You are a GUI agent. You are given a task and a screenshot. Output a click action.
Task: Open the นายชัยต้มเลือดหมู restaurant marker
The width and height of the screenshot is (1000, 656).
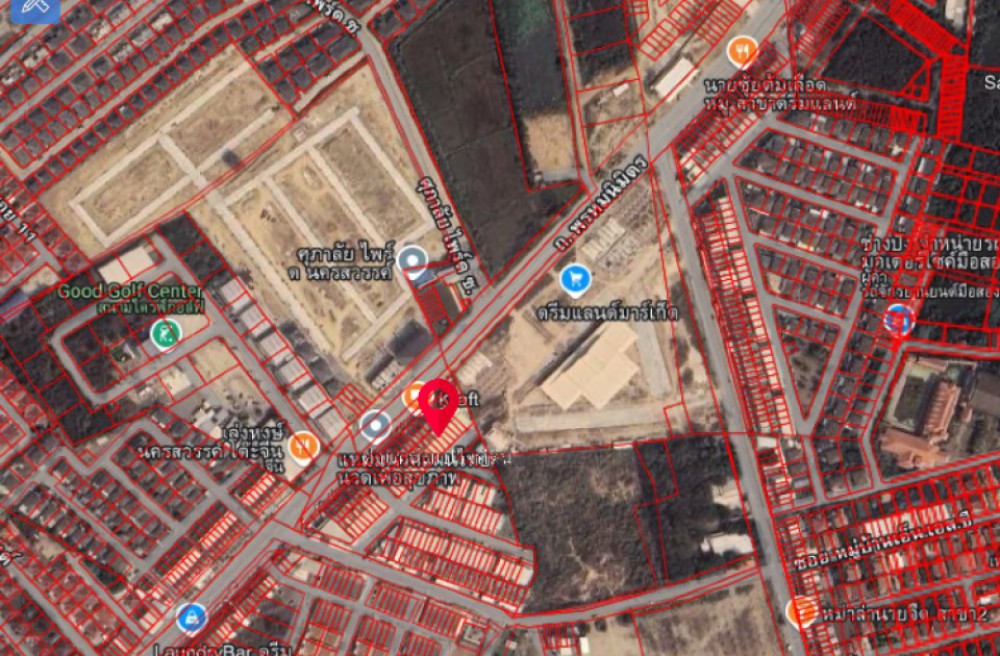pyautogui.click(x=742, y=47)
